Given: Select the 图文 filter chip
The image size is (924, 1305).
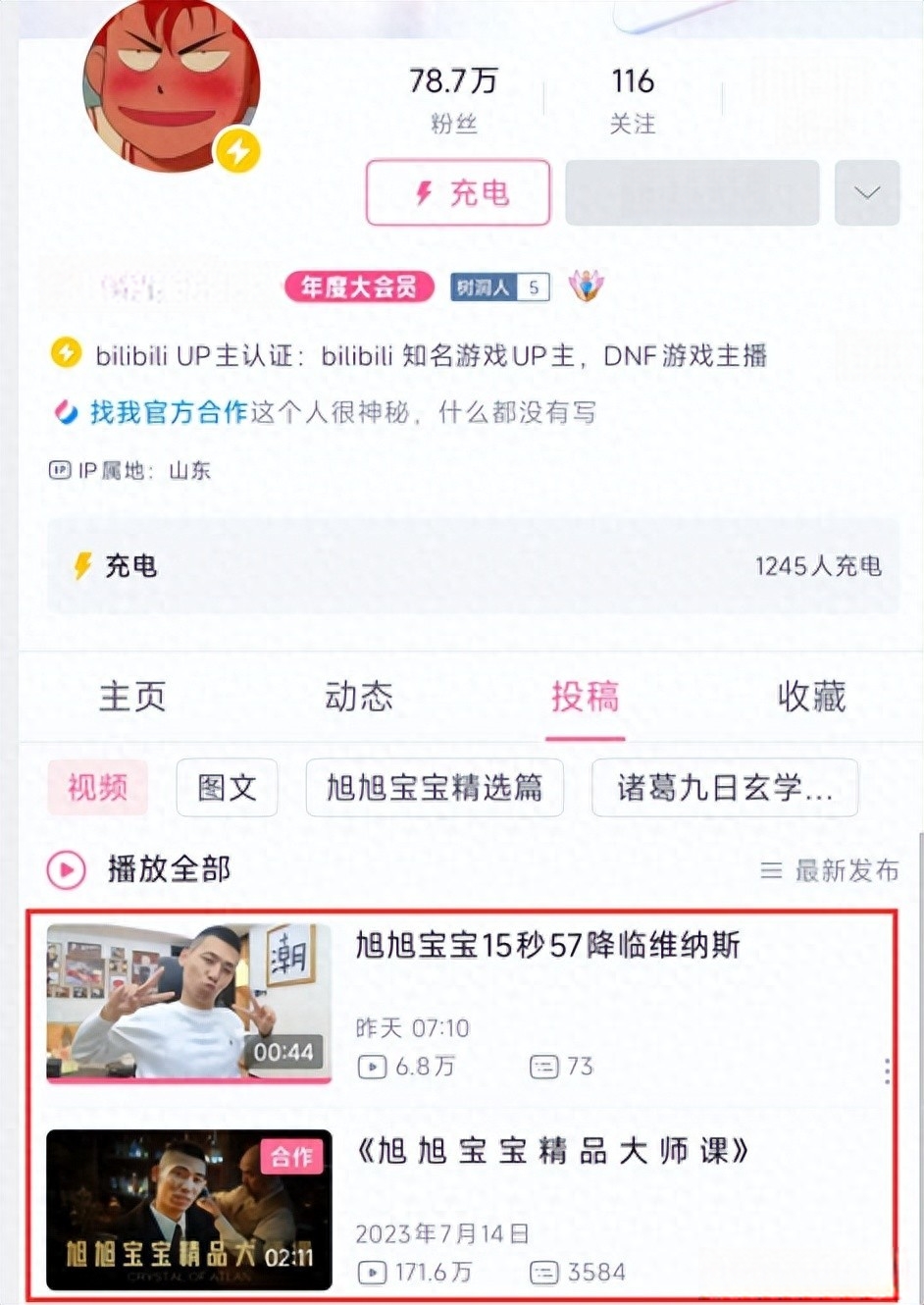Looking at the screenshot, I should coord(227,787).
